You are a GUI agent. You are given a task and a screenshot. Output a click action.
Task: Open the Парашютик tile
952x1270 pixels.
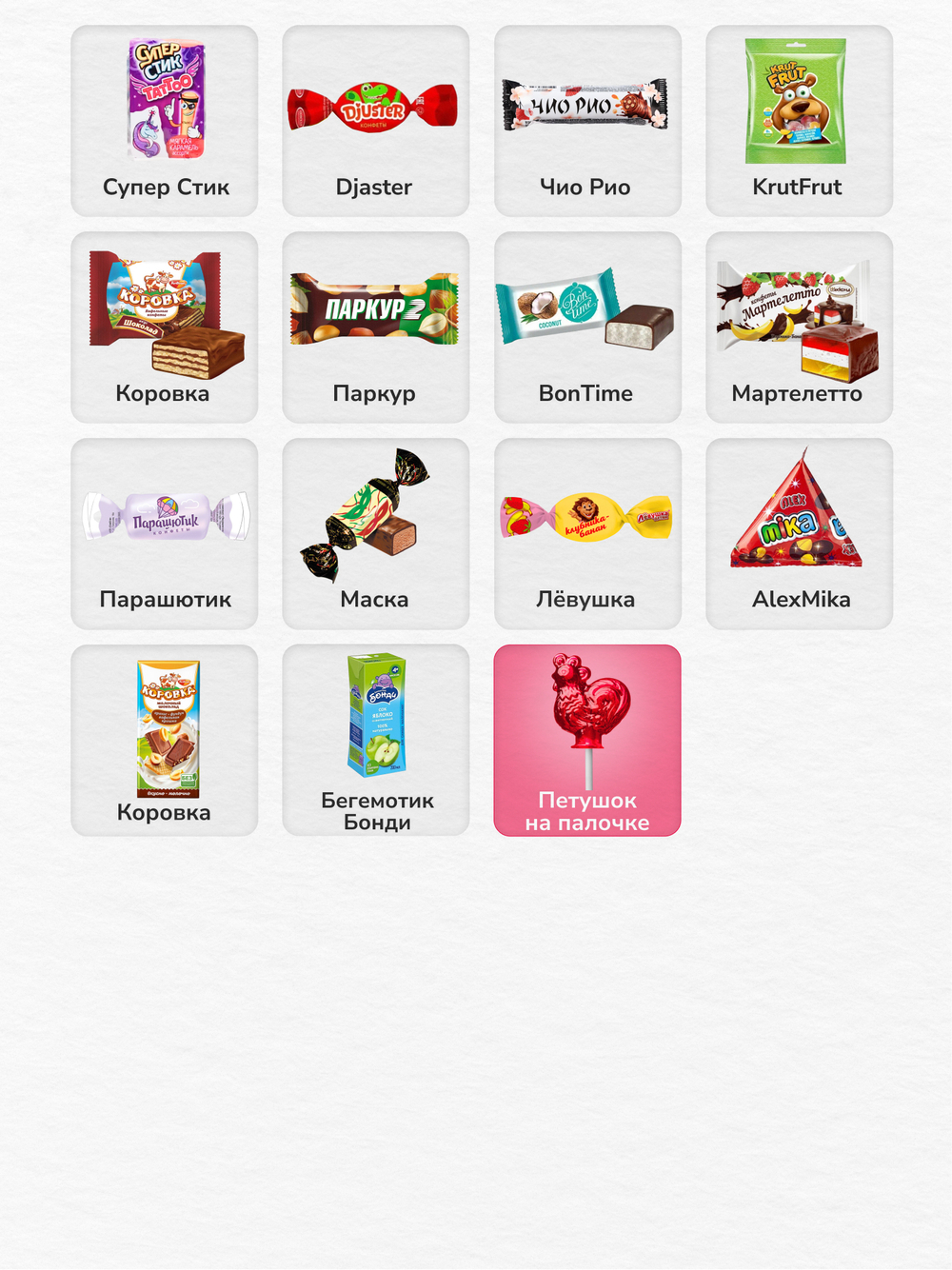(165, 533)
